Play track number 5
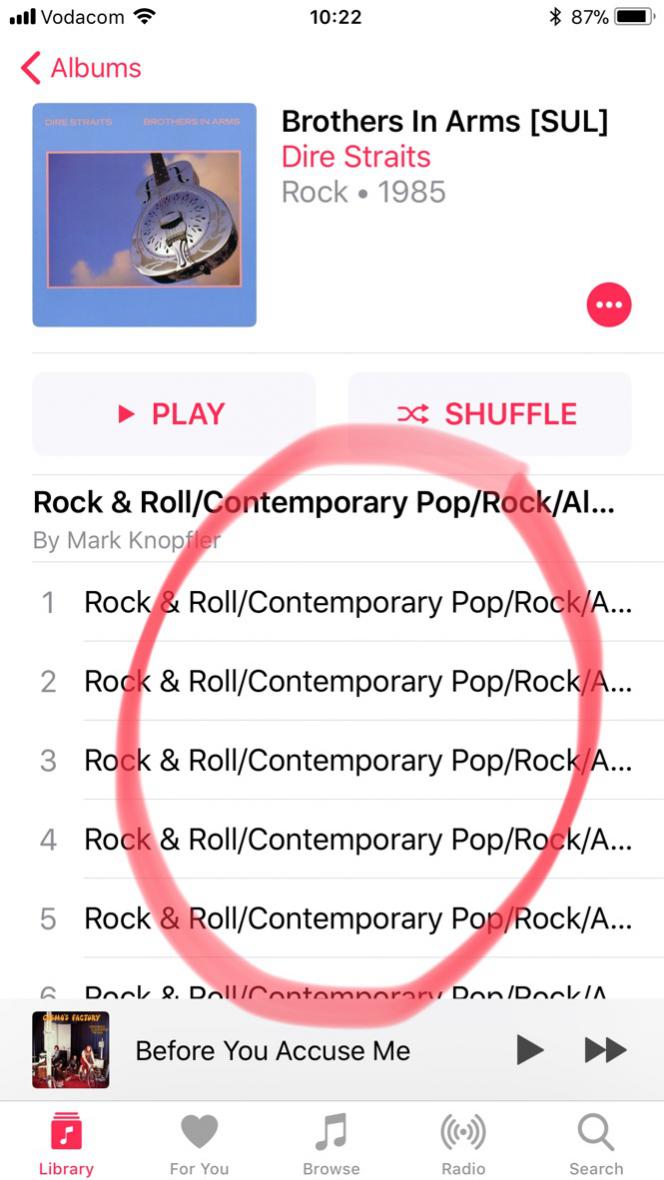This screenshot has height=1180, width=664. click(356, 919)
